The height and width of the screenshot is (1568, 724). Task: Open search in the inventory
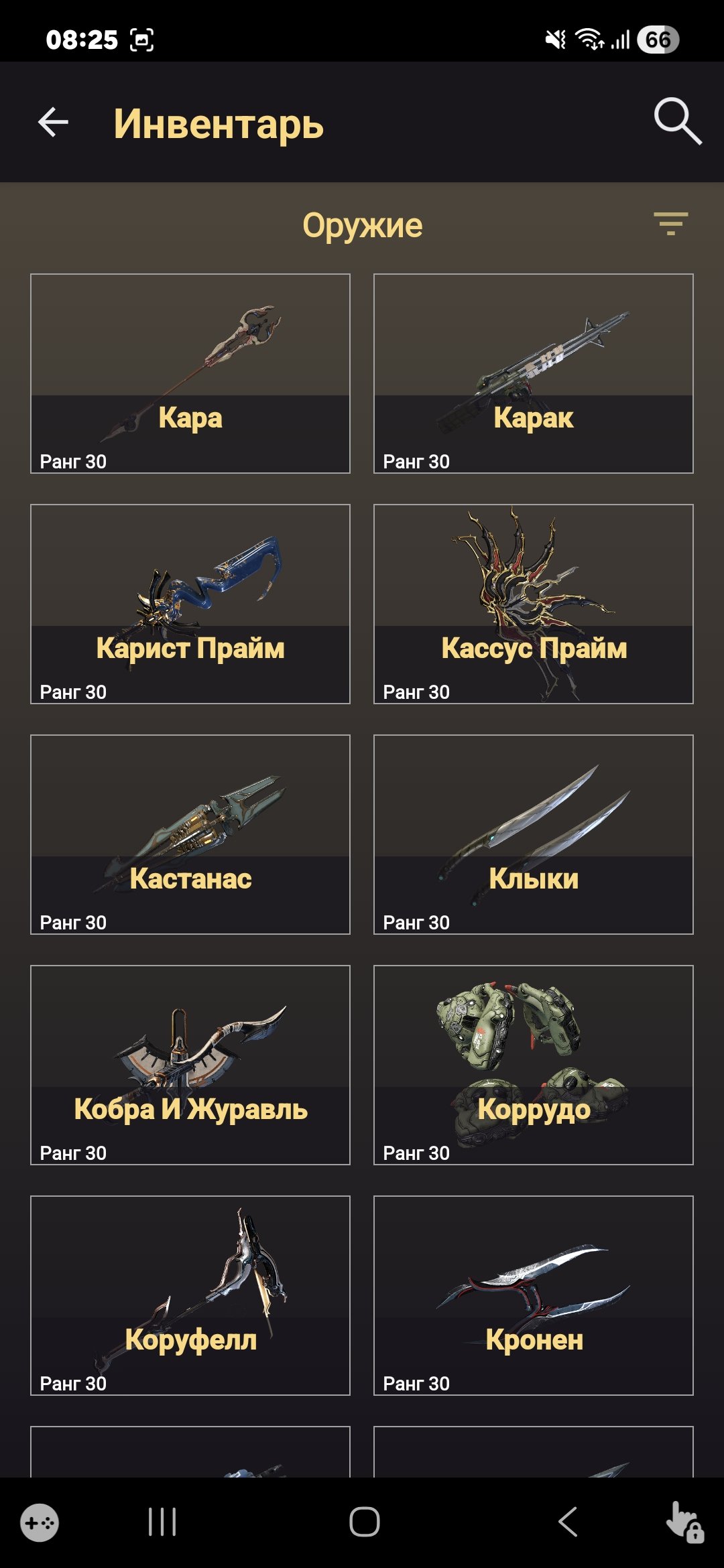click(x=677, y=121)
